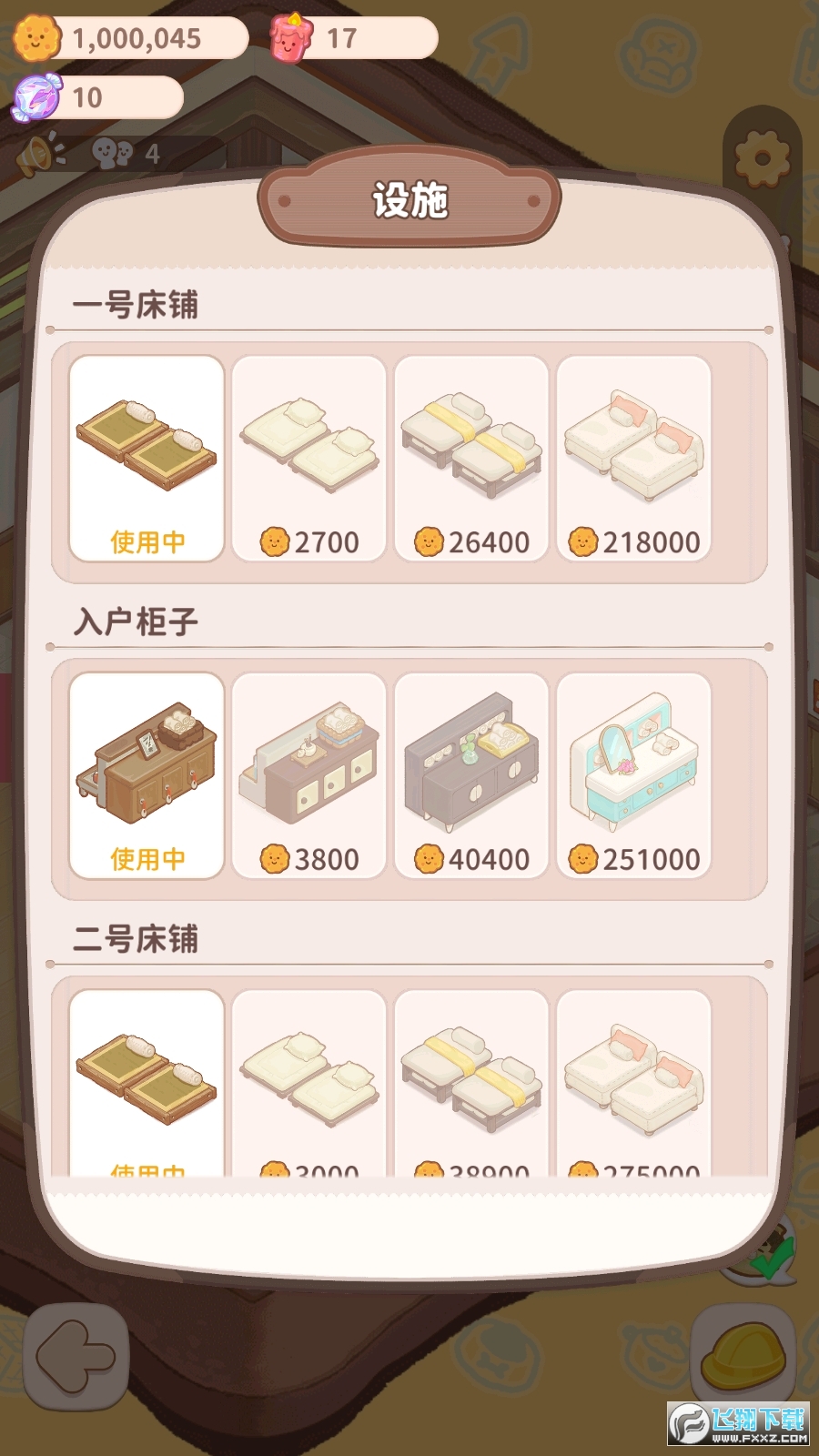Select 使用中 for the current 一号床铺 bed
This screenshot has width=819, height=1456.
(147, 541)
